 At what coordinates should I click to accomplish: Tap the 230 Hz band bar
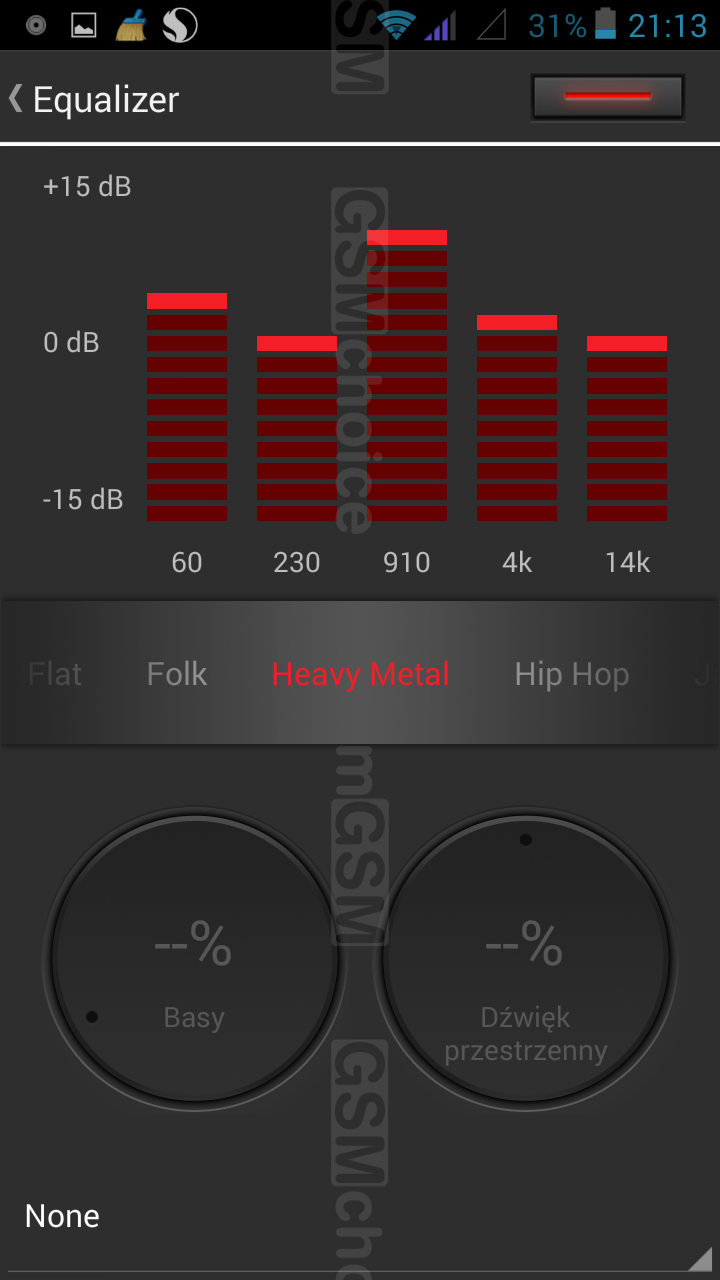coord(297,428)
